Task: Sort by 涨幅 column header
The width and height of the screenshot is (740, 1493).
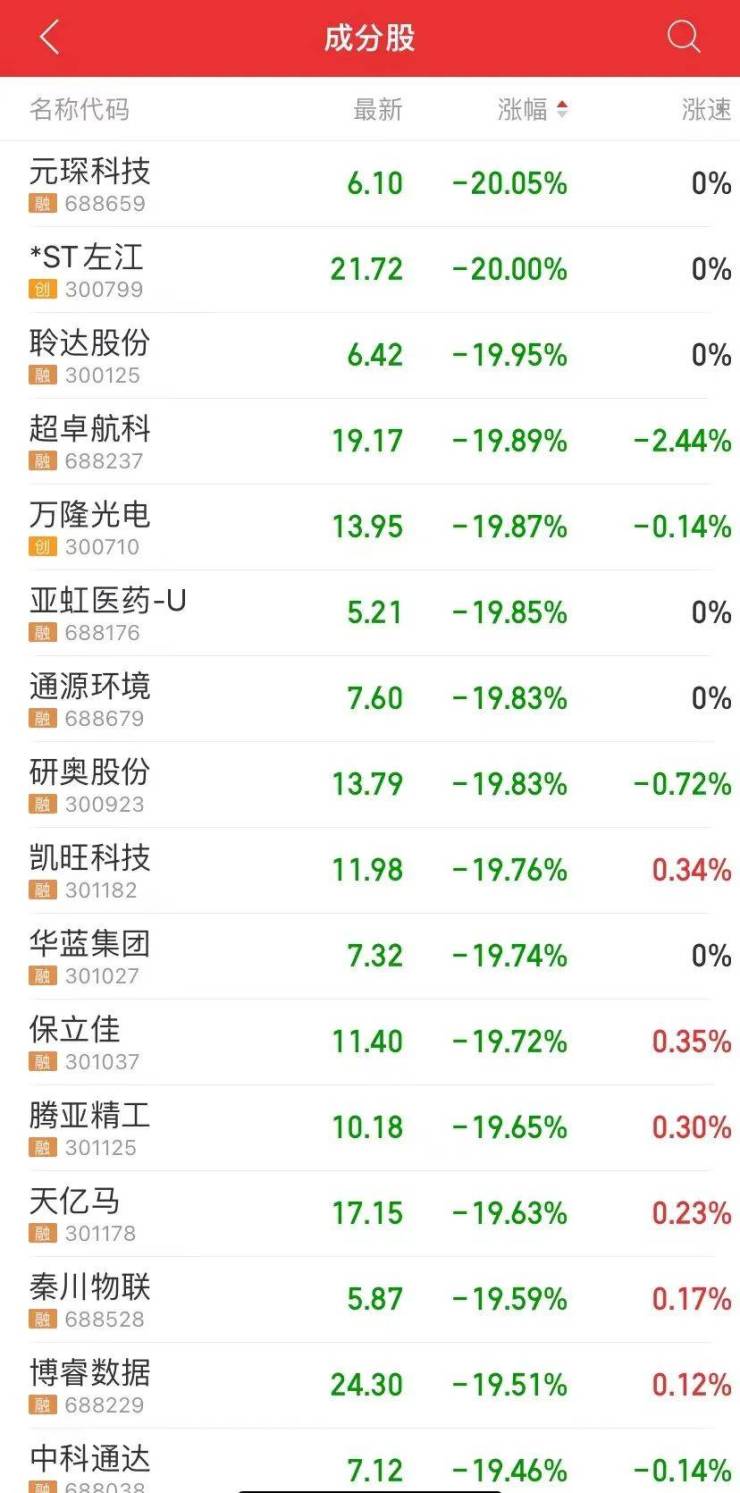Action: click(x=532, y=110)
